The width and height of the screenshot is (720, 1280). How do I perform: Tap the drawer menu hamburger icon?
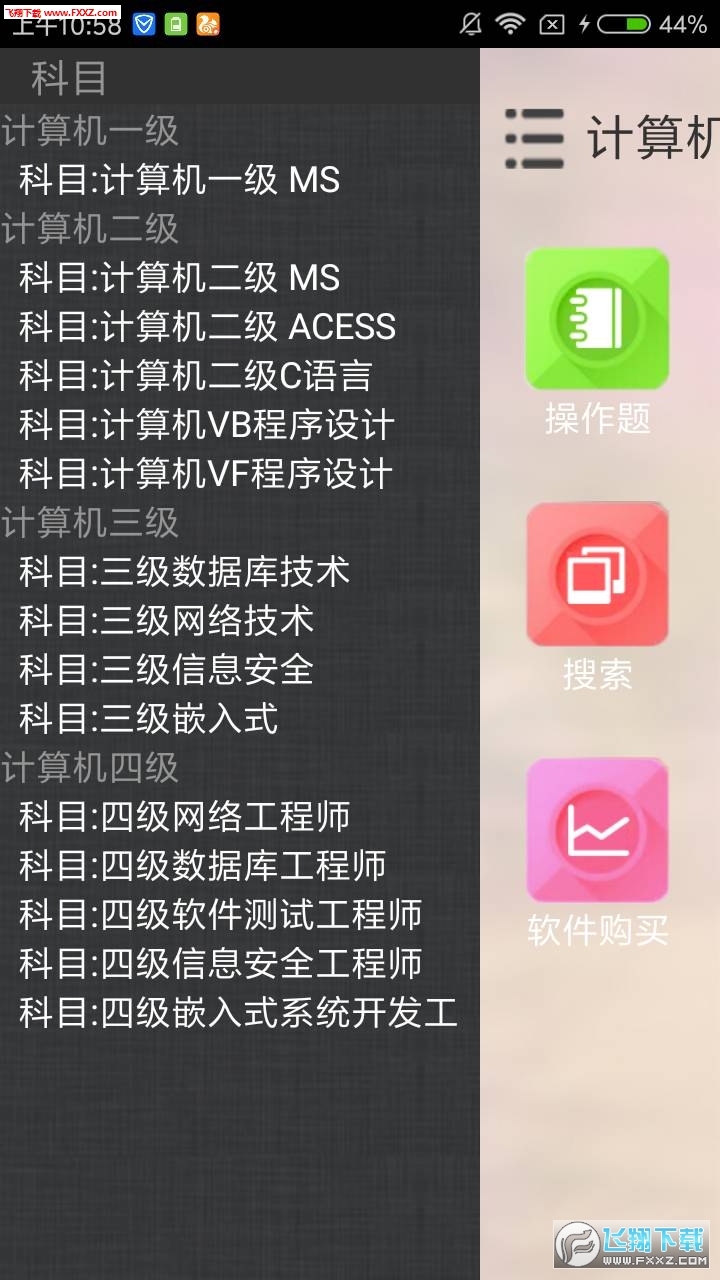[534, 138]
